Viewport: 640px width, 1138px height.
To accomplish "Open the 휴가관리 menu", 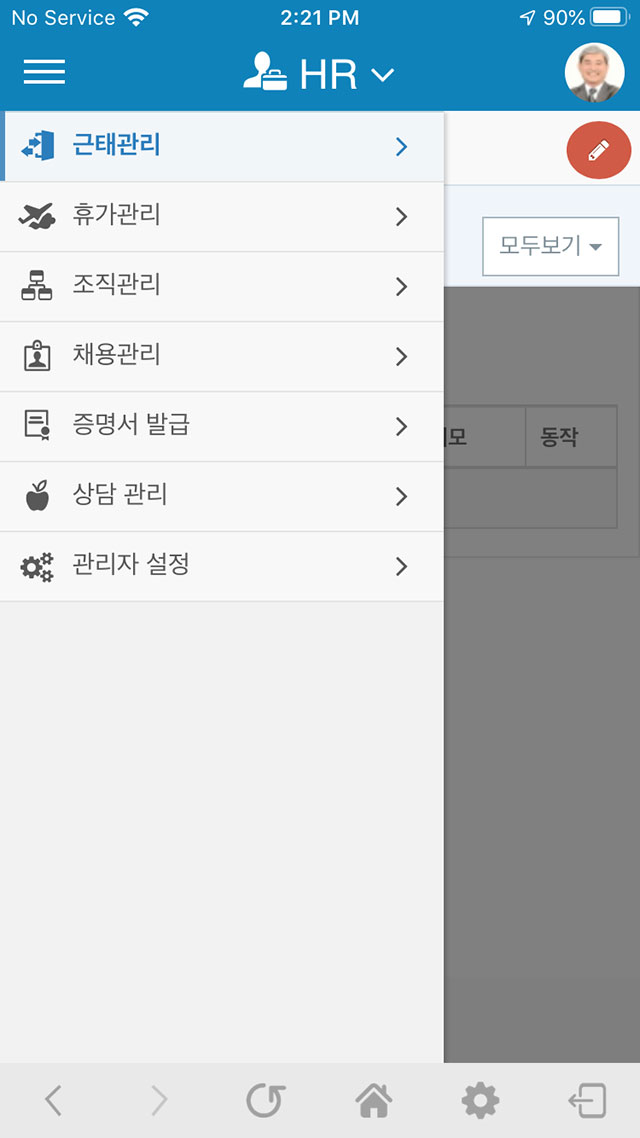I will (x=222, y=216).
